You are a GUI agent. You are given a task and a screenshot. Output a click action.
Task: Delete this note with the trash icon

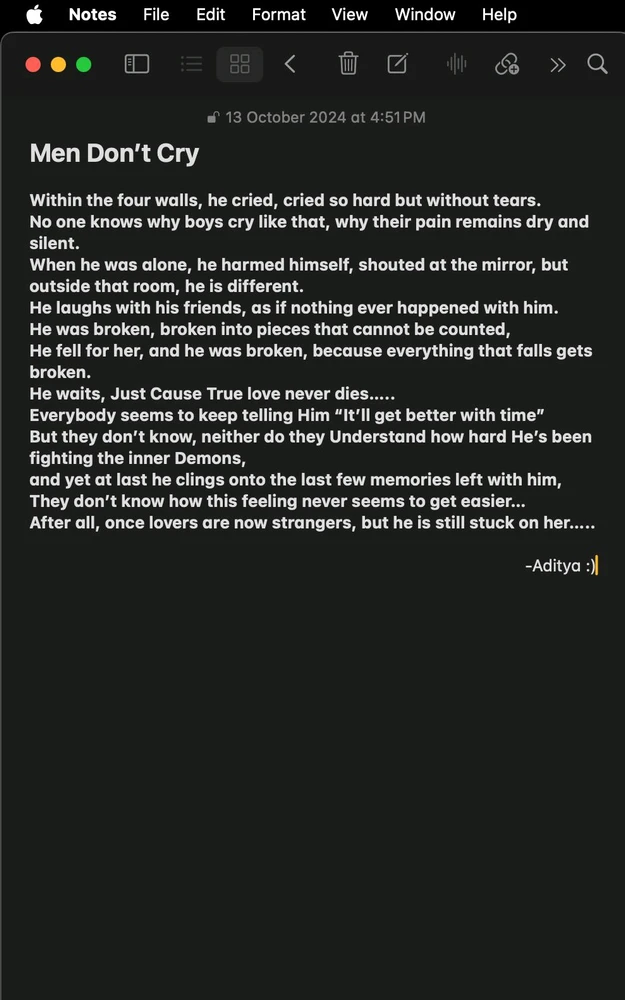tap(348, 64)
